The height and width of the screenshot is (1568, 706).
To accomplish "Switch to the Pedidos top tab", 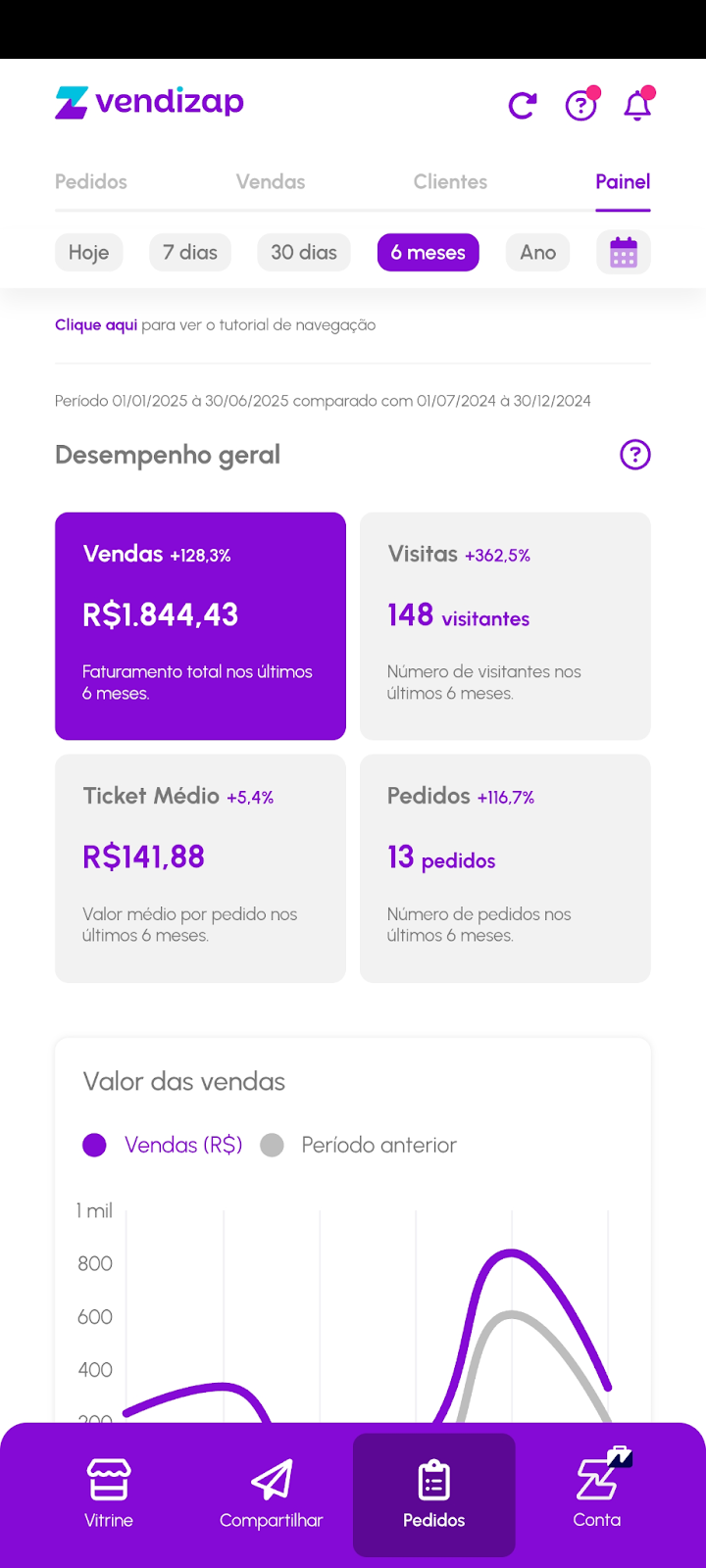I will click(x=91, y=181).
